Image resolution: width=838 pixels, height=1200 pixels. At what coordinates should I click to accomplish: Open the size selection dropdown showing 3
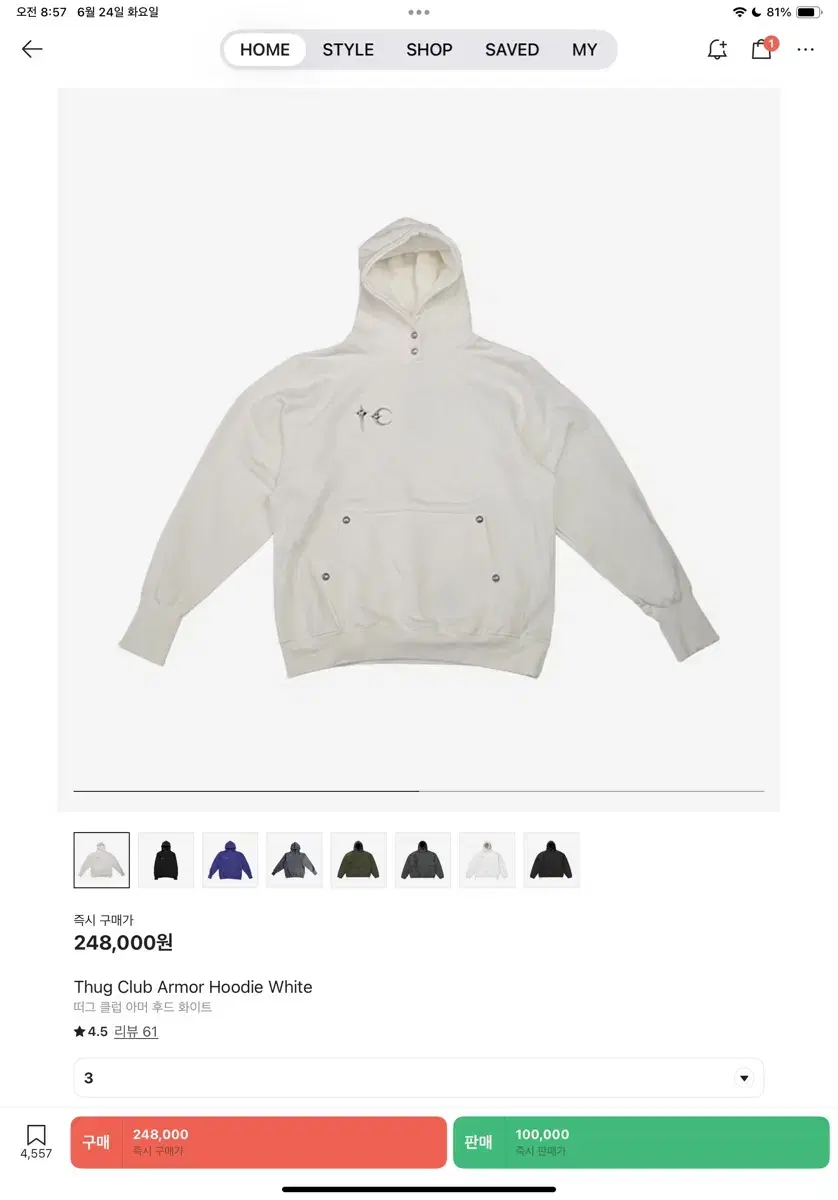click(418, 1077)
